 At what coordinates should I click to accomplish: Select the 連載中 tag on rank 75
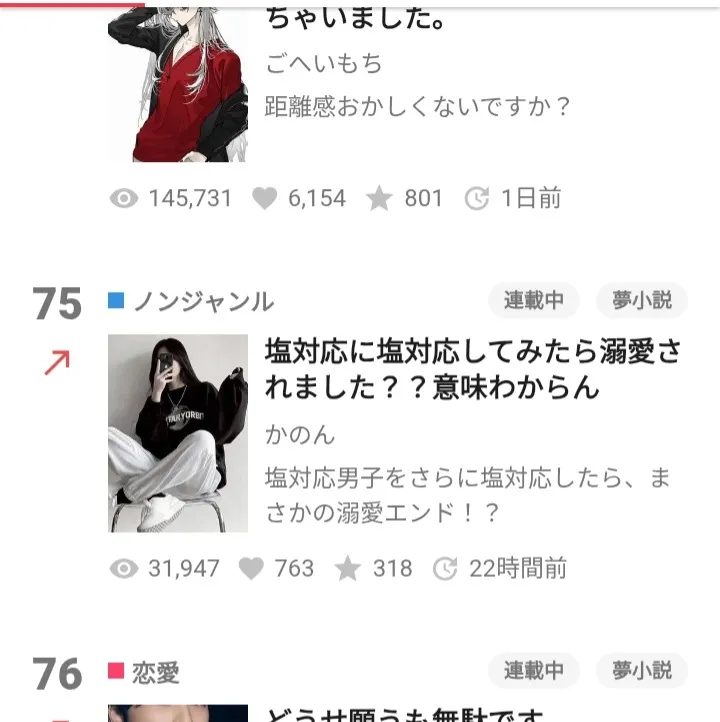tap(533, 300)
